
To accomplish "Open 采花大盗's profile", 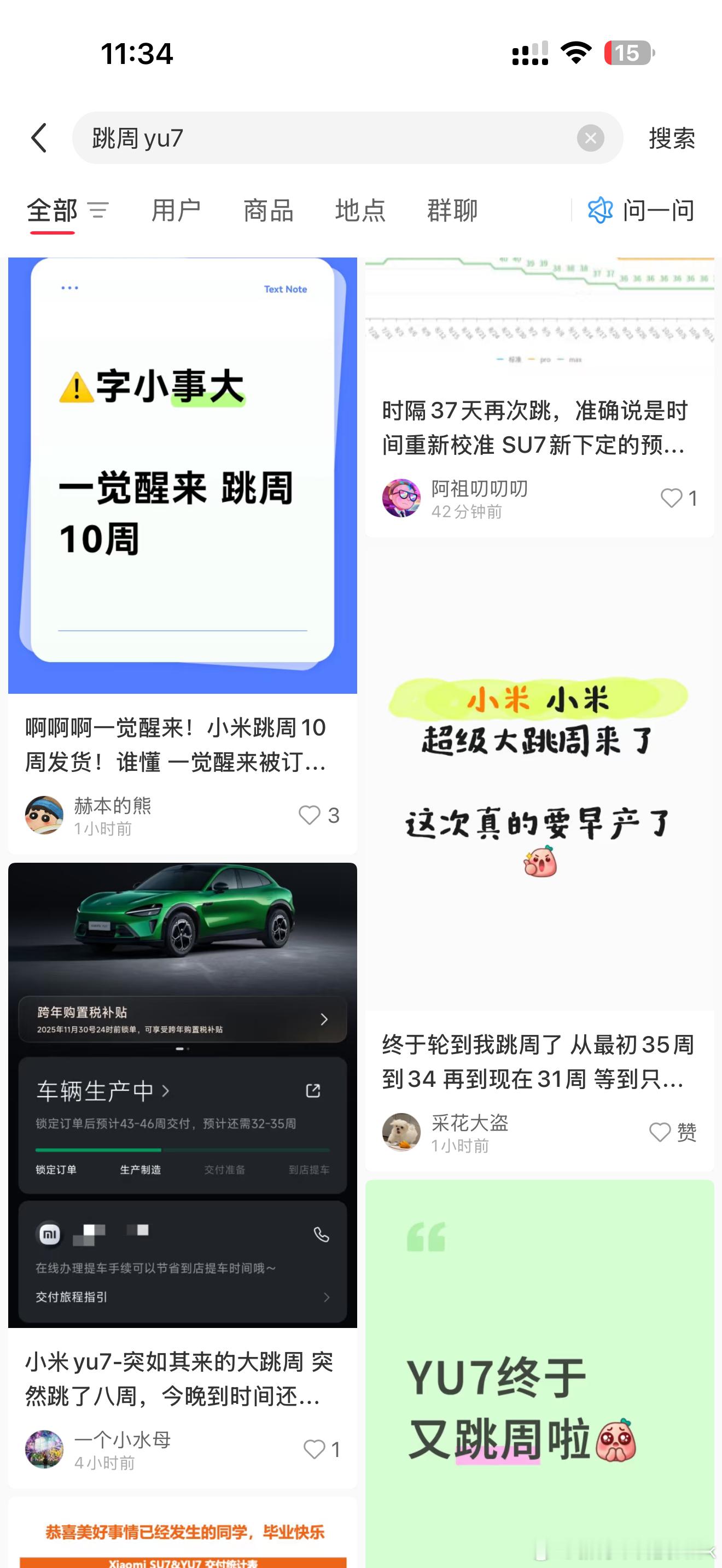I will point(402,1131).
